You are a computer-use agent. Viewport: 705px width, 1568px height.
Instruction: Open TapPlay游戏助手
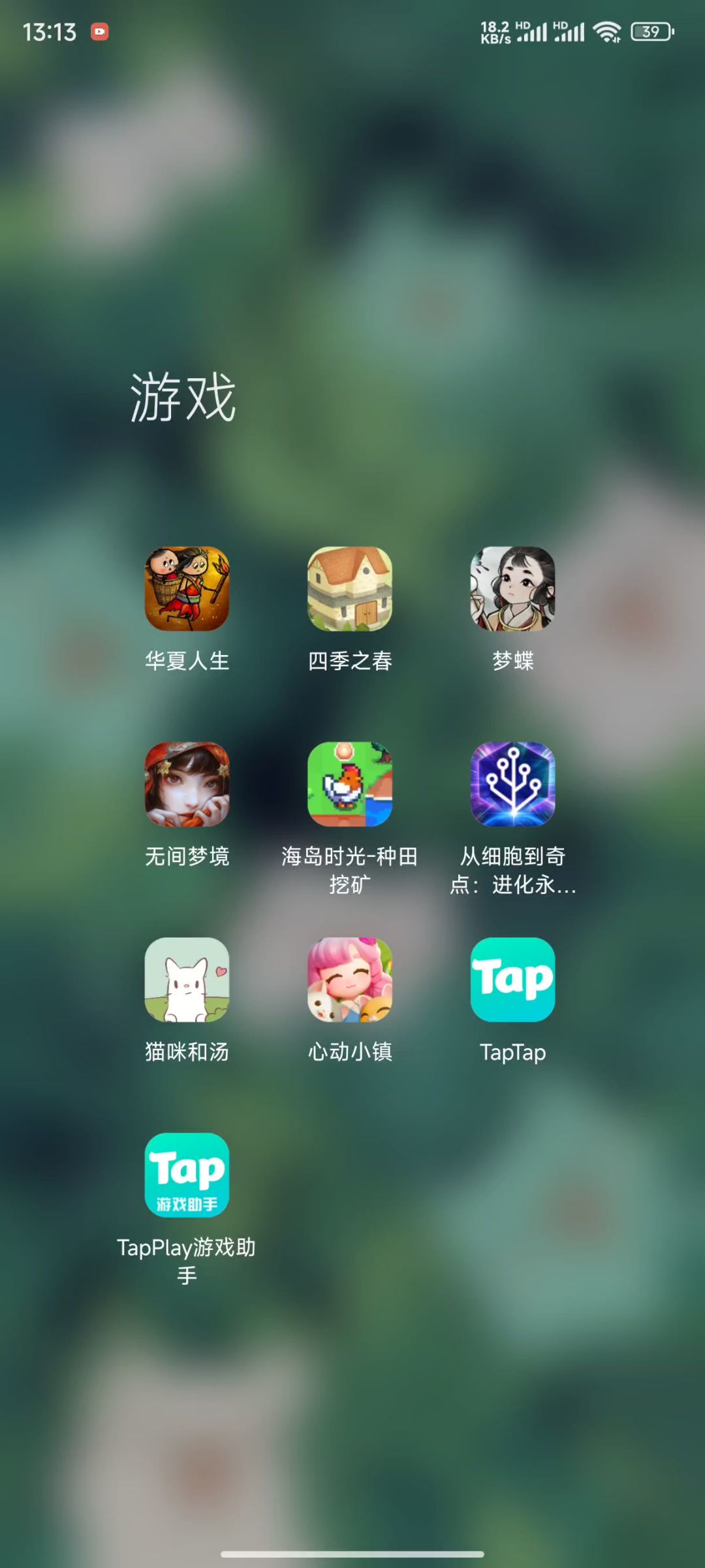point(187,1174)
